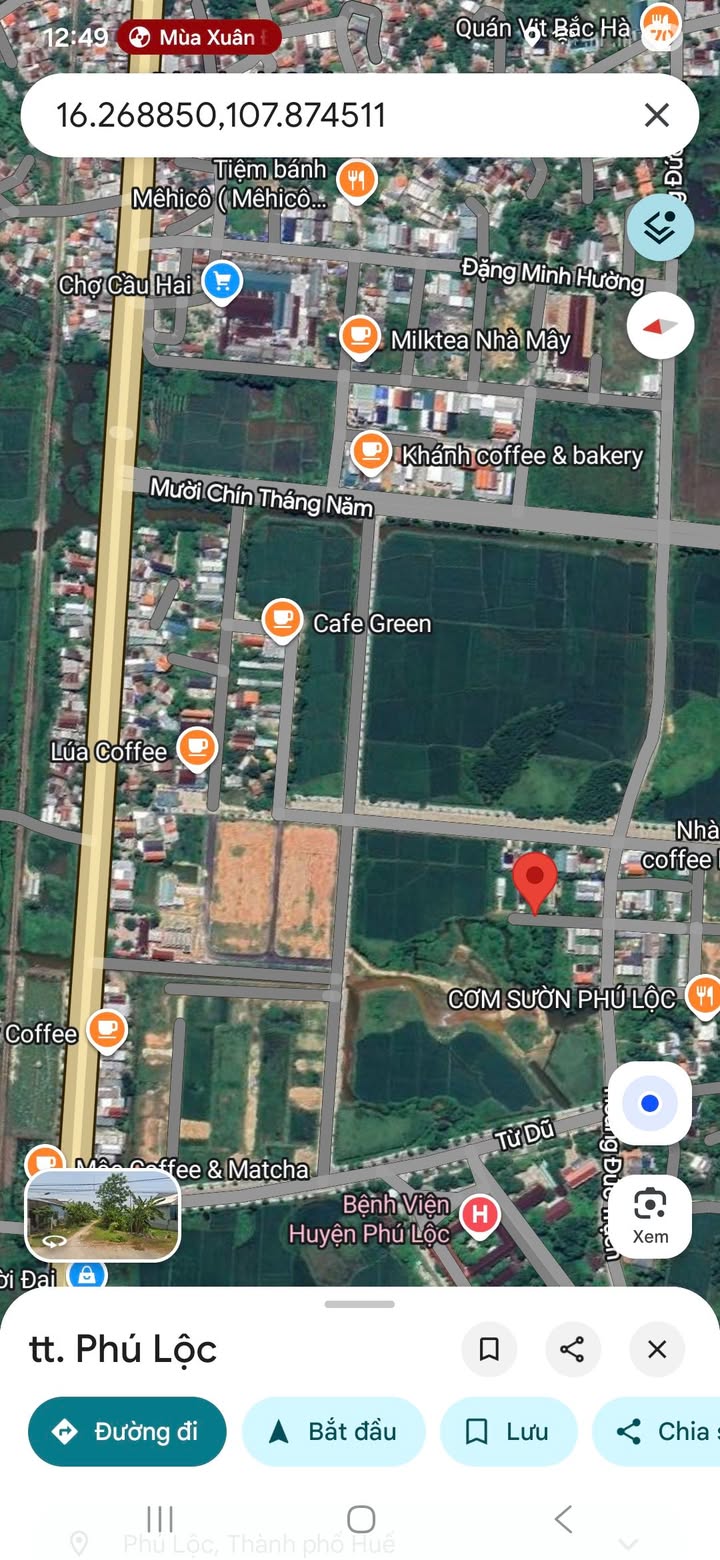Open the map layers selector

click(x=660, y=228)
